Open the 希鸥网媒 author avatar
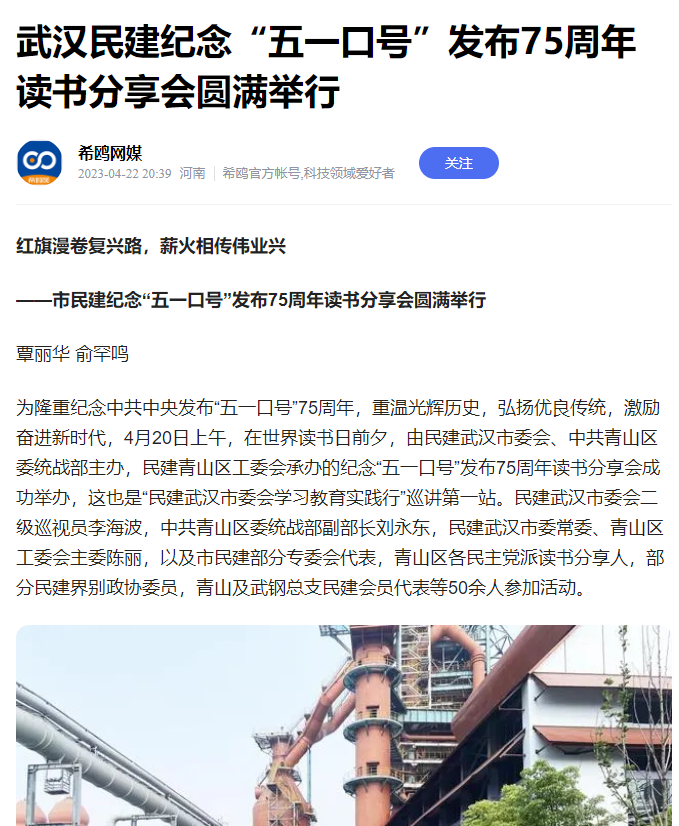The width and height of the screenshot is (679, 826). 39,162
